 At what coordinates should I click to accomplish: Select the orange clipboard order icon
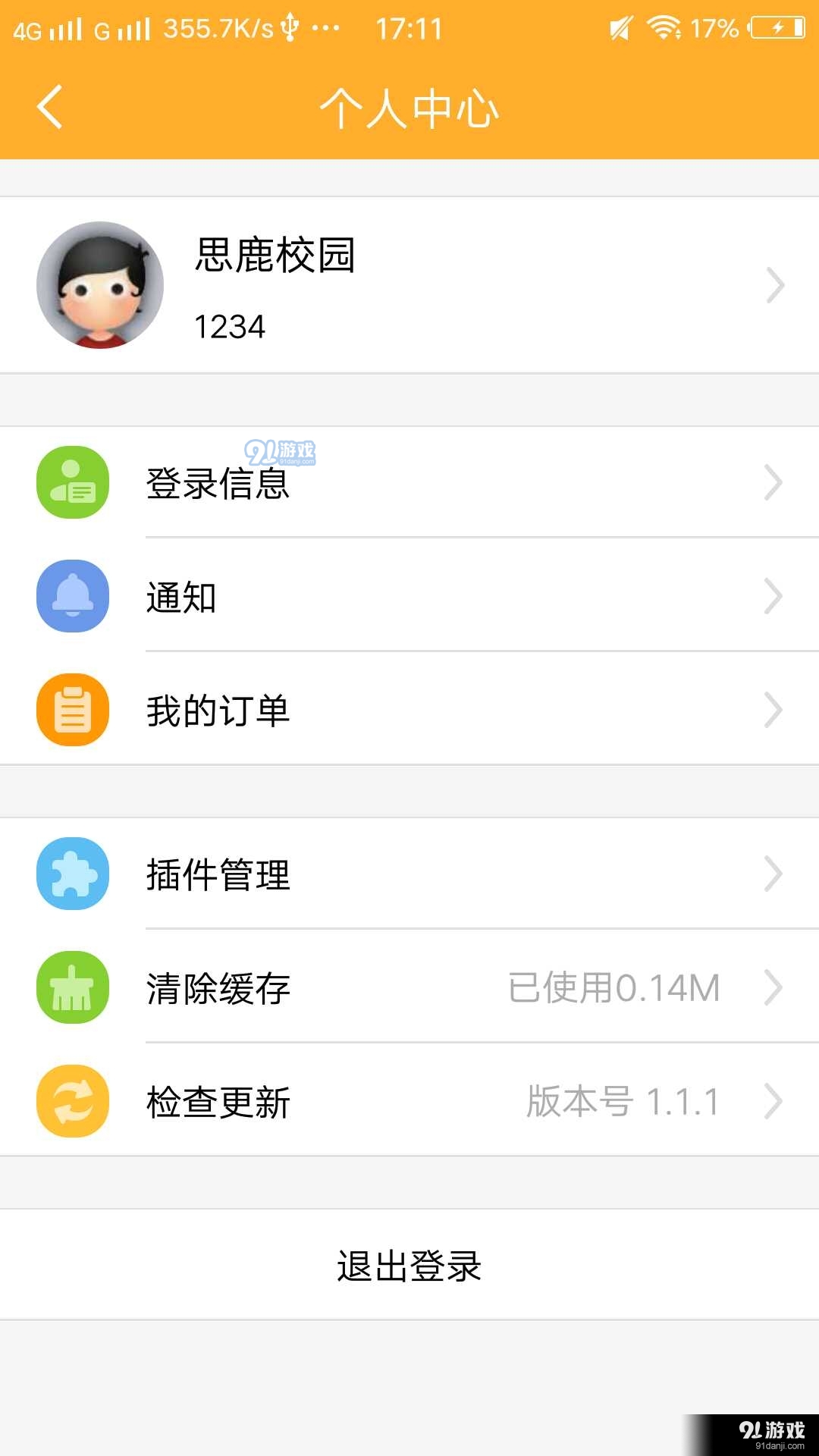[x=72, y=711]
